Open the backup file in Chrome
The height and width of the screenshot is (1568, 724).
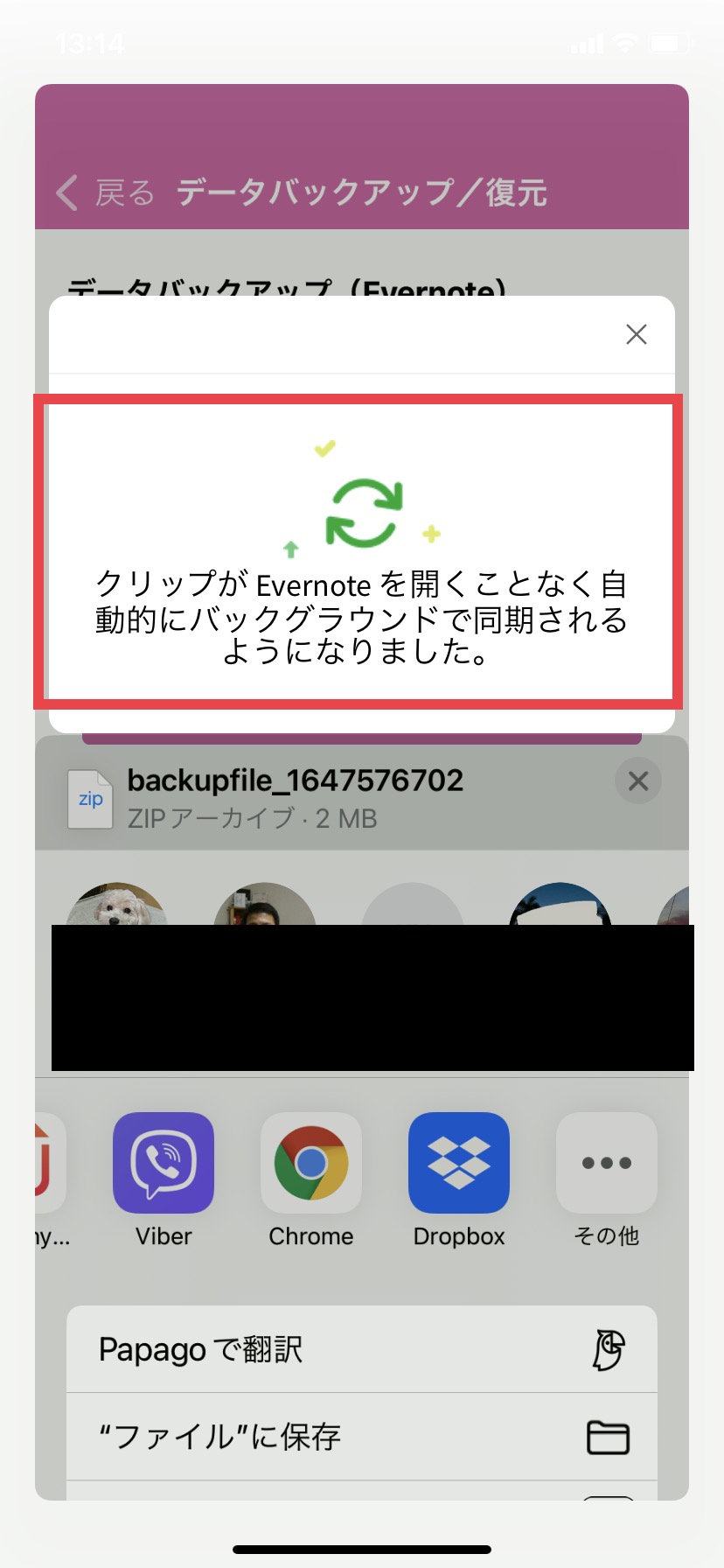311,1163
